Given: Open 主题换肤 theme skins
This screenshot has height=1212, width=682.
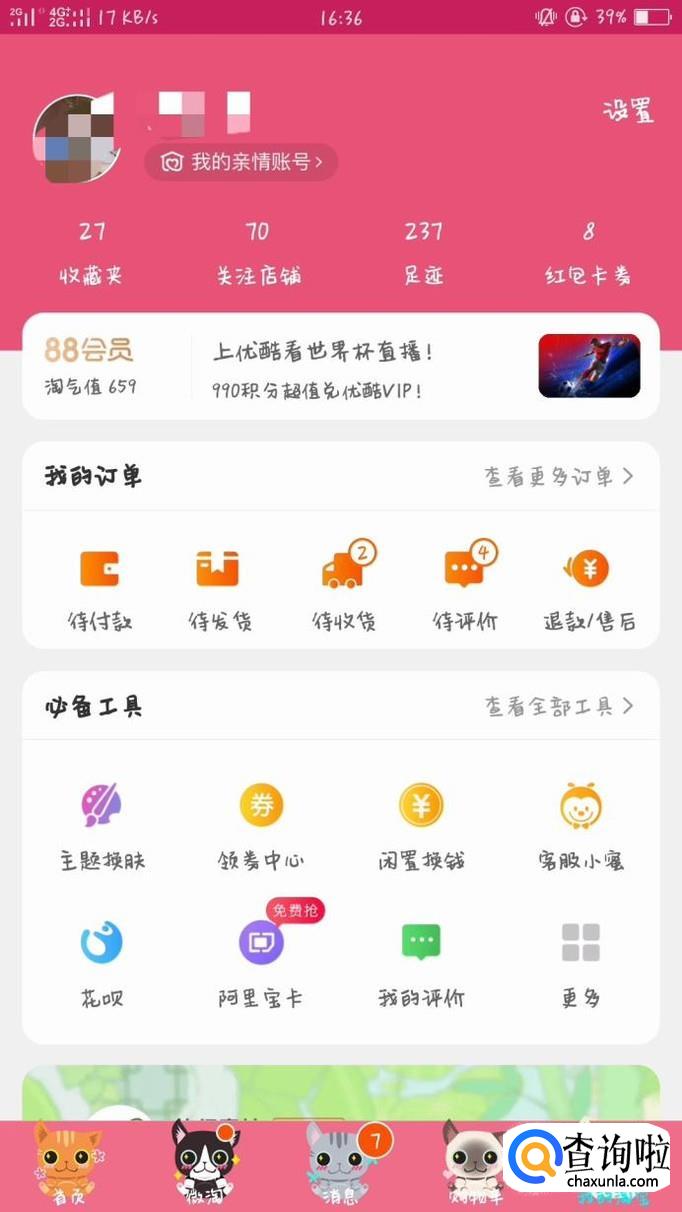Looking at the screenshot, I should coord(102,826).
